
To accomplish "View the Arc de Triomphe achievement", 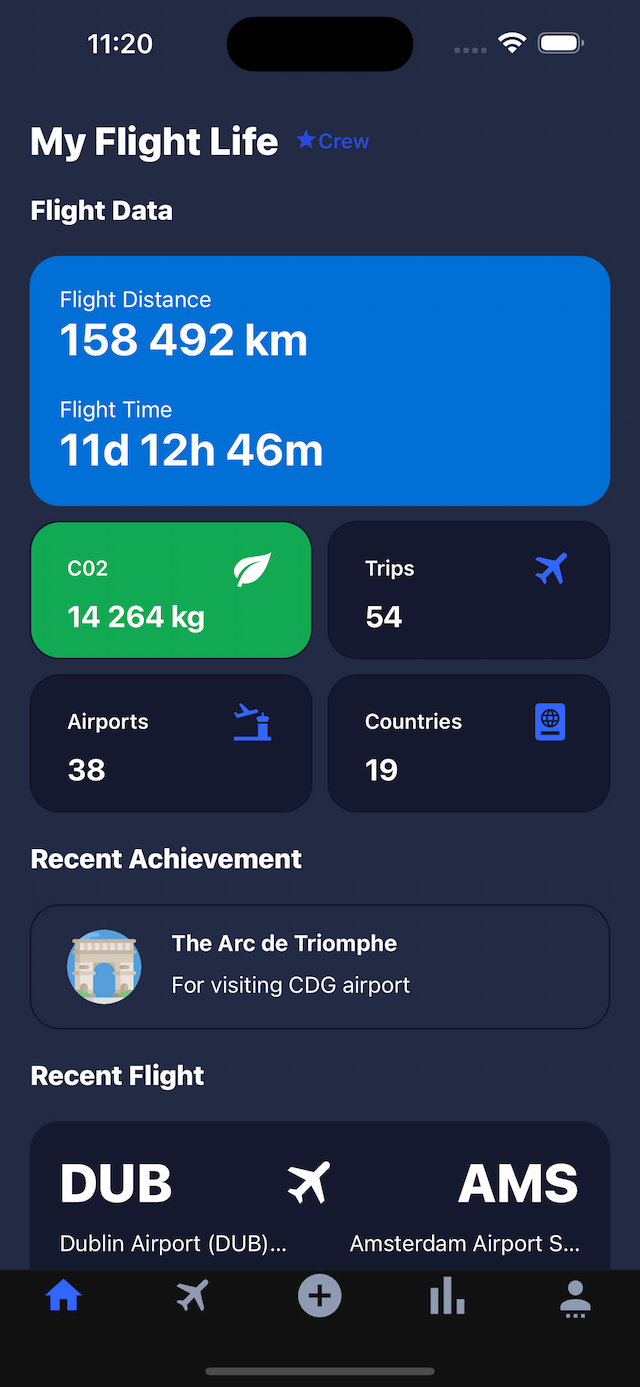I will coord(320,966).
